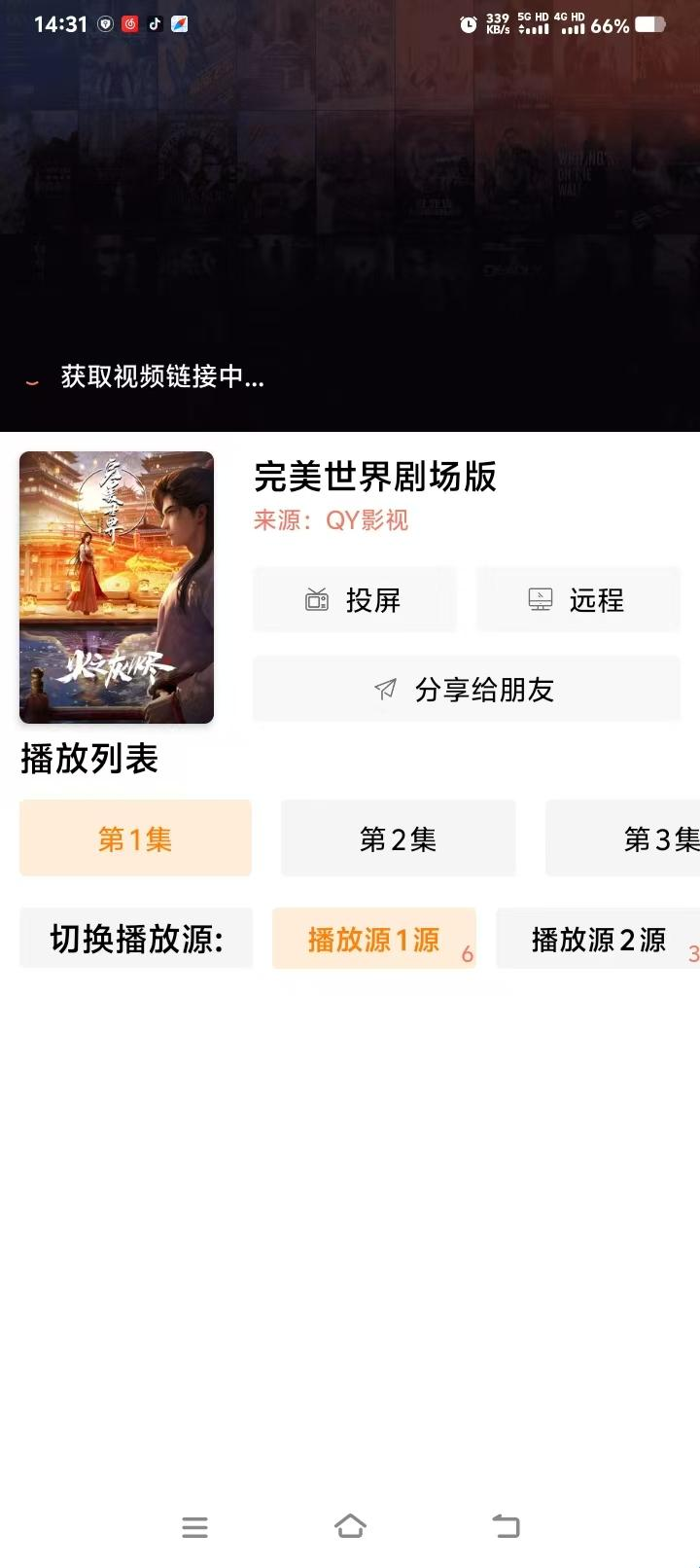700x1568 pixels.
Task: Tap the back navigation icon
Action: pos(505,1527)
